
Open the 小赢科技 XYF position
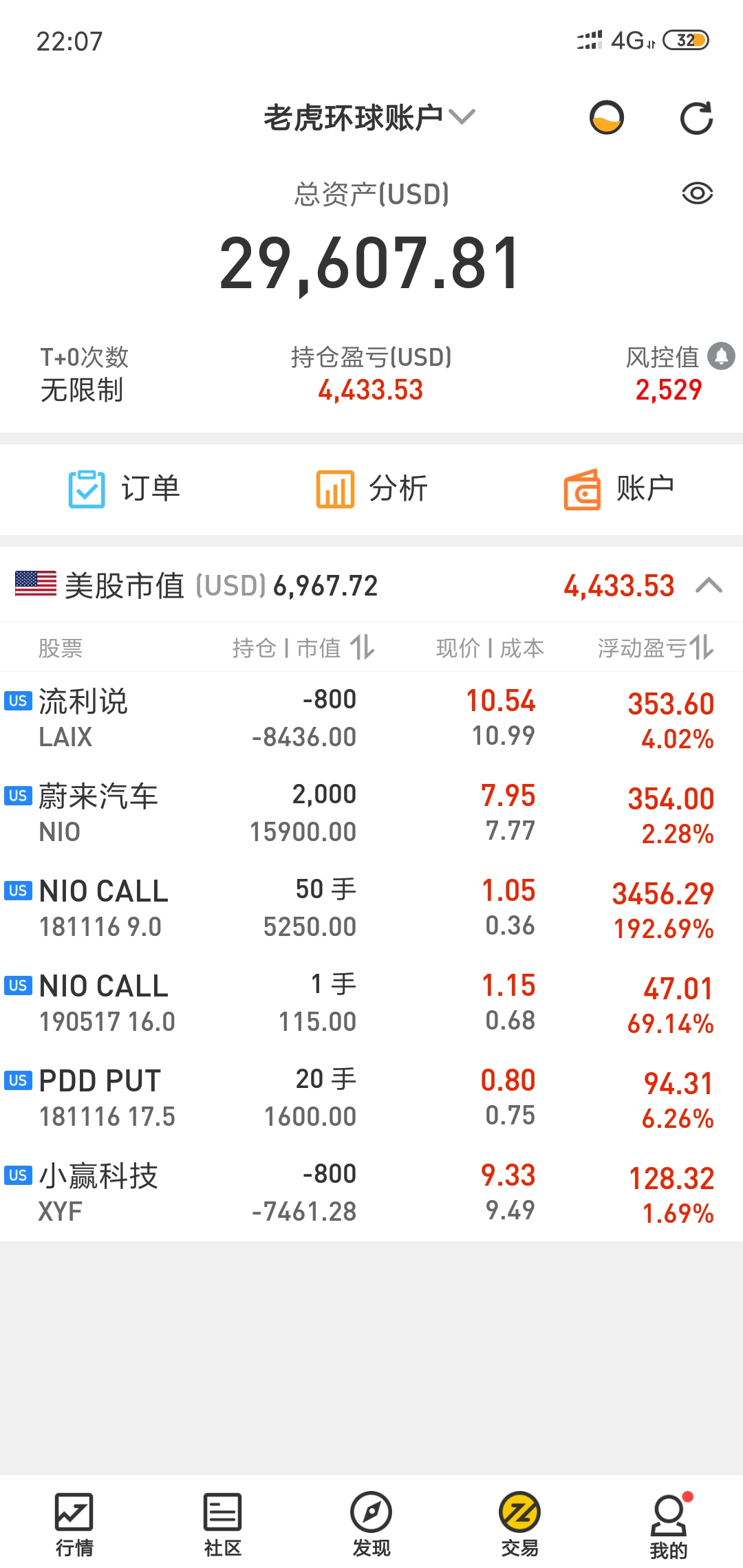click(x=371, y=1193)
